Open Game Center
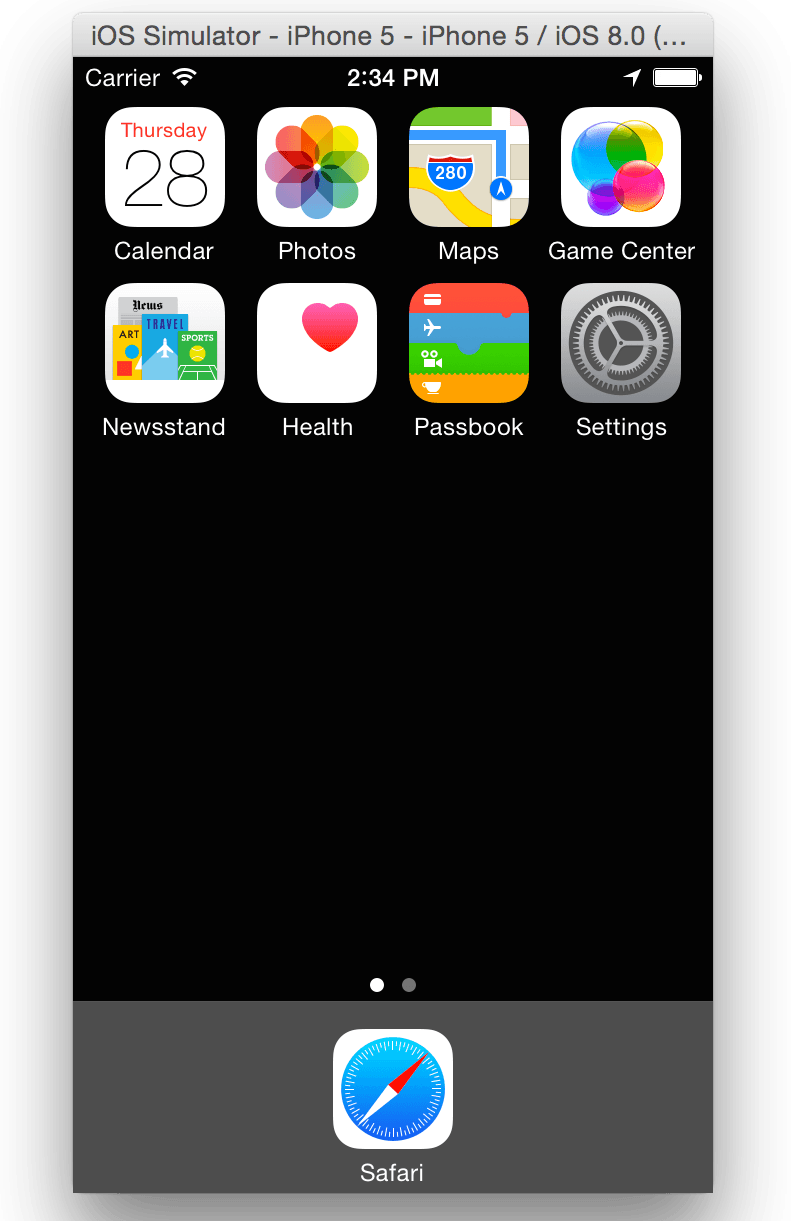 pos(620,167)
